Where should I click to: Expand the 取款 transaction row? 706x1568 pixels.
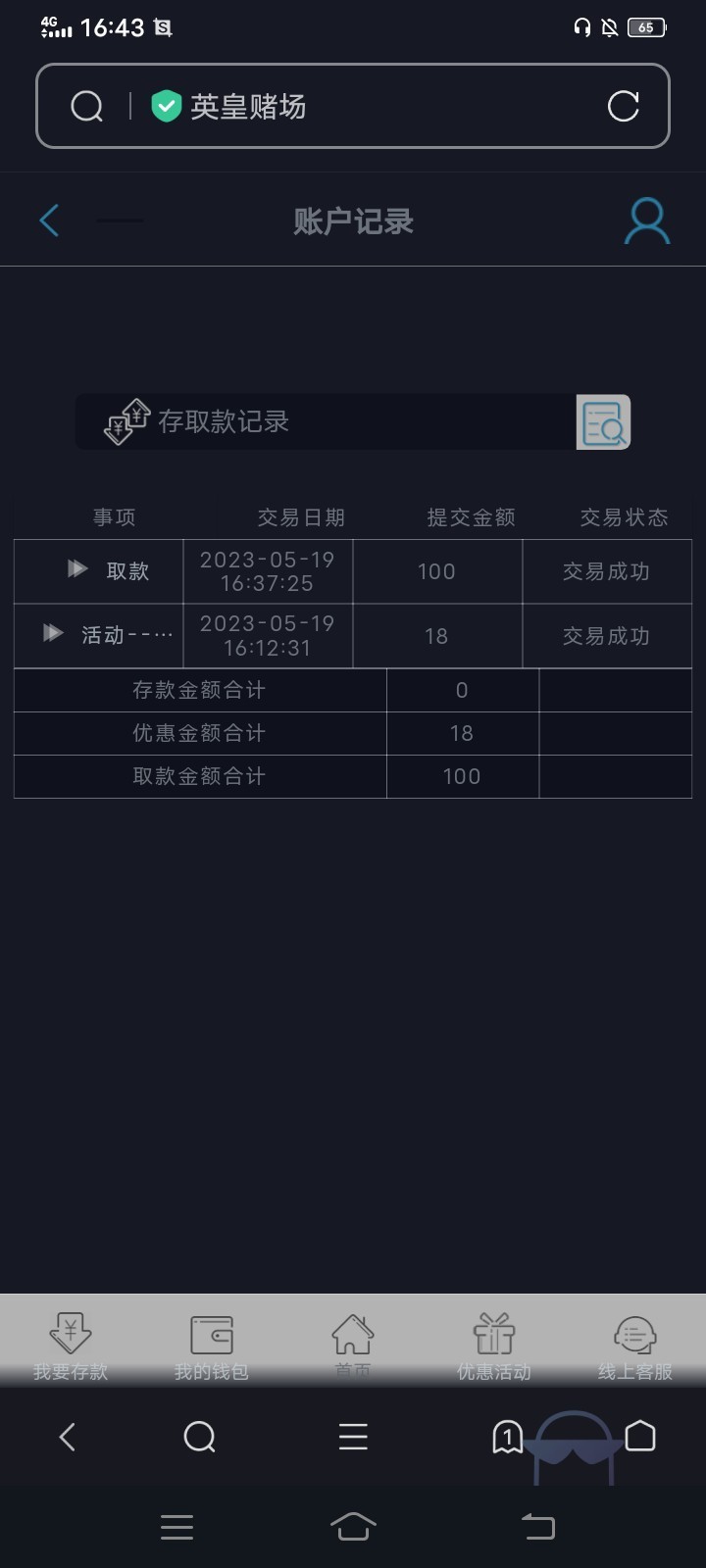coord(77,569)
